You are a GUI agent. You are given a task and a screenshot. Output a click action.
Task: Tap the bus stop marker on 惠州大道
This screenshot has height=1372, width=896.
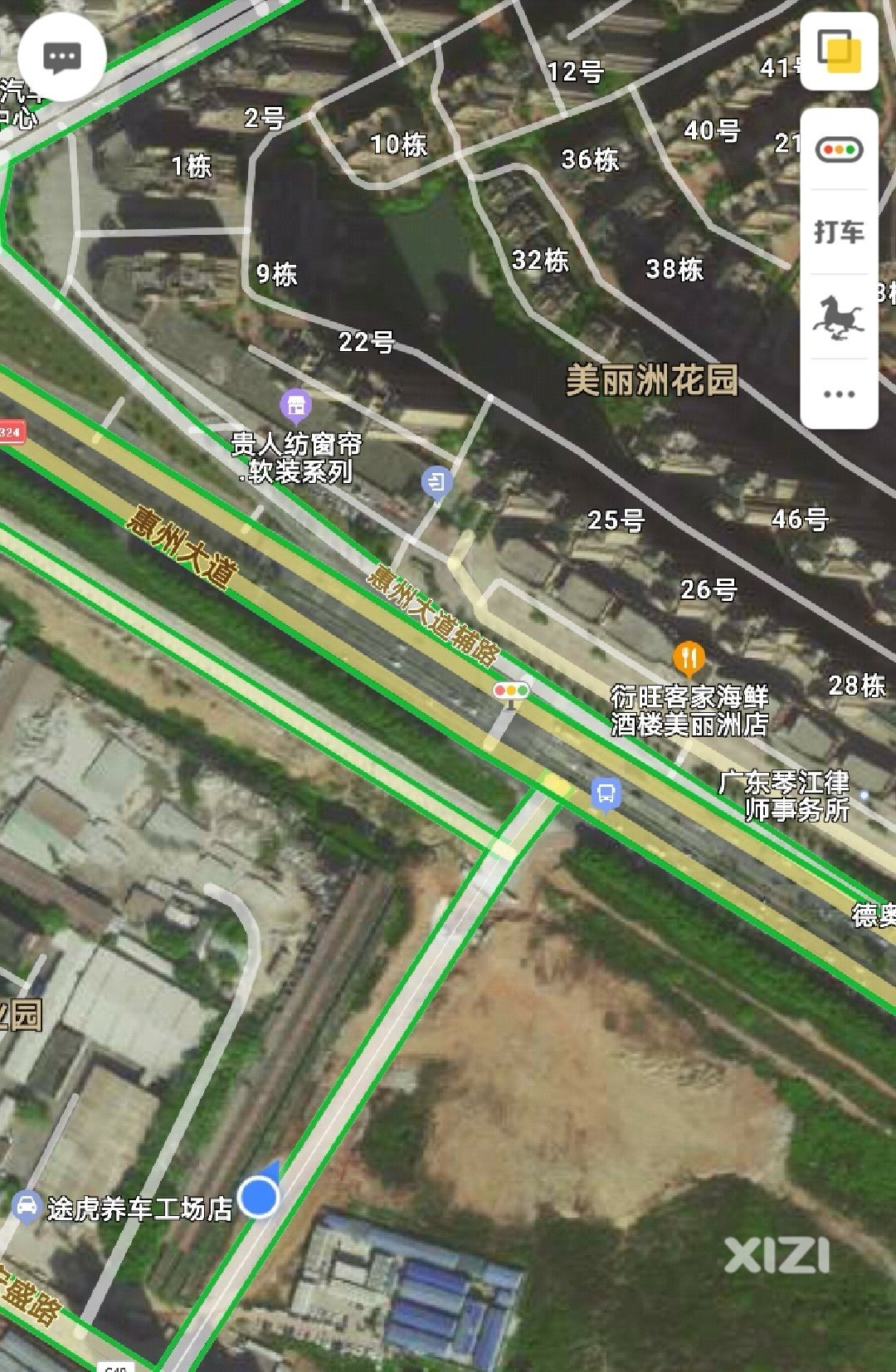pyautogui.click(x=606, y=794)
